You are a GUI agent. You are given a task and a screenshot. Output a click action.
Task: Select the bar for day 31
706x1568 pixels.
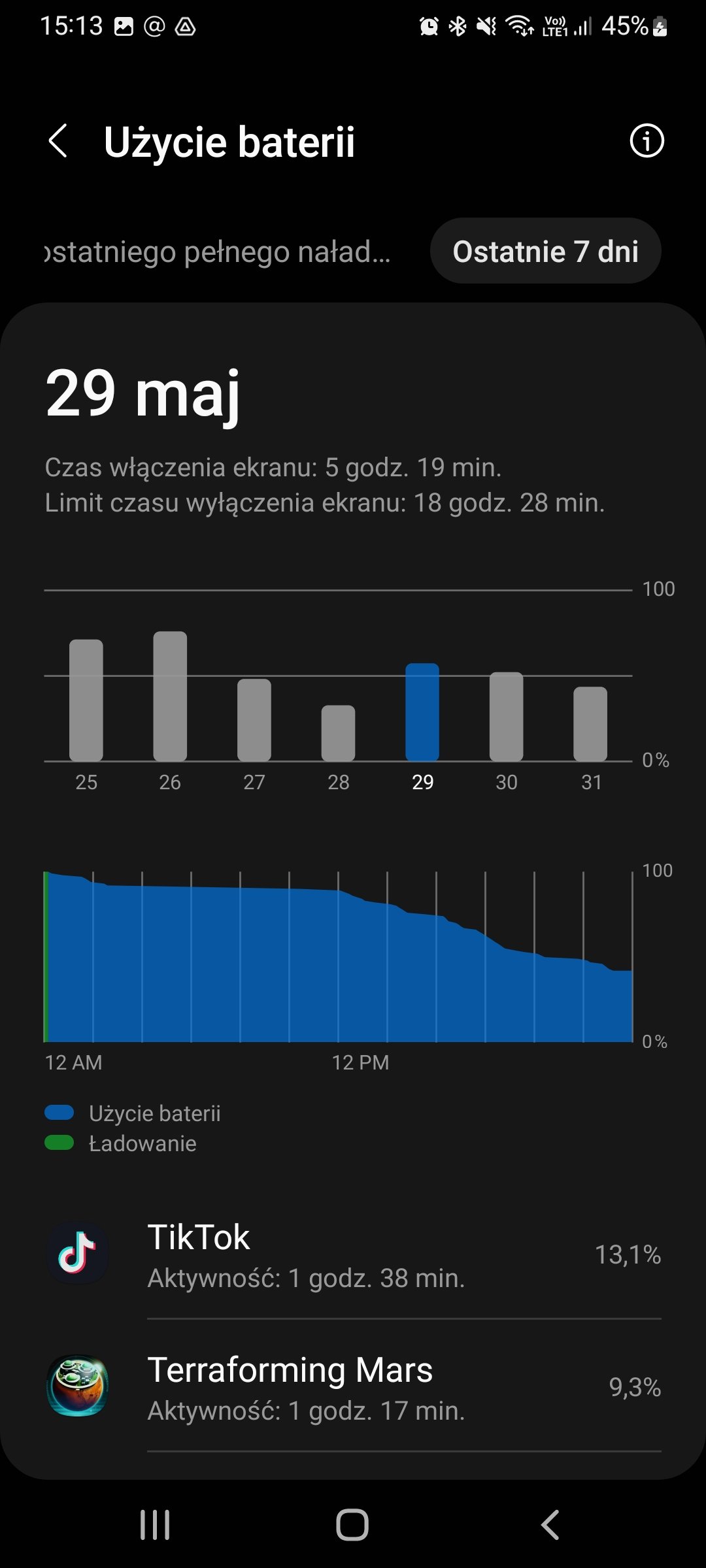click(x=590, y=724)
